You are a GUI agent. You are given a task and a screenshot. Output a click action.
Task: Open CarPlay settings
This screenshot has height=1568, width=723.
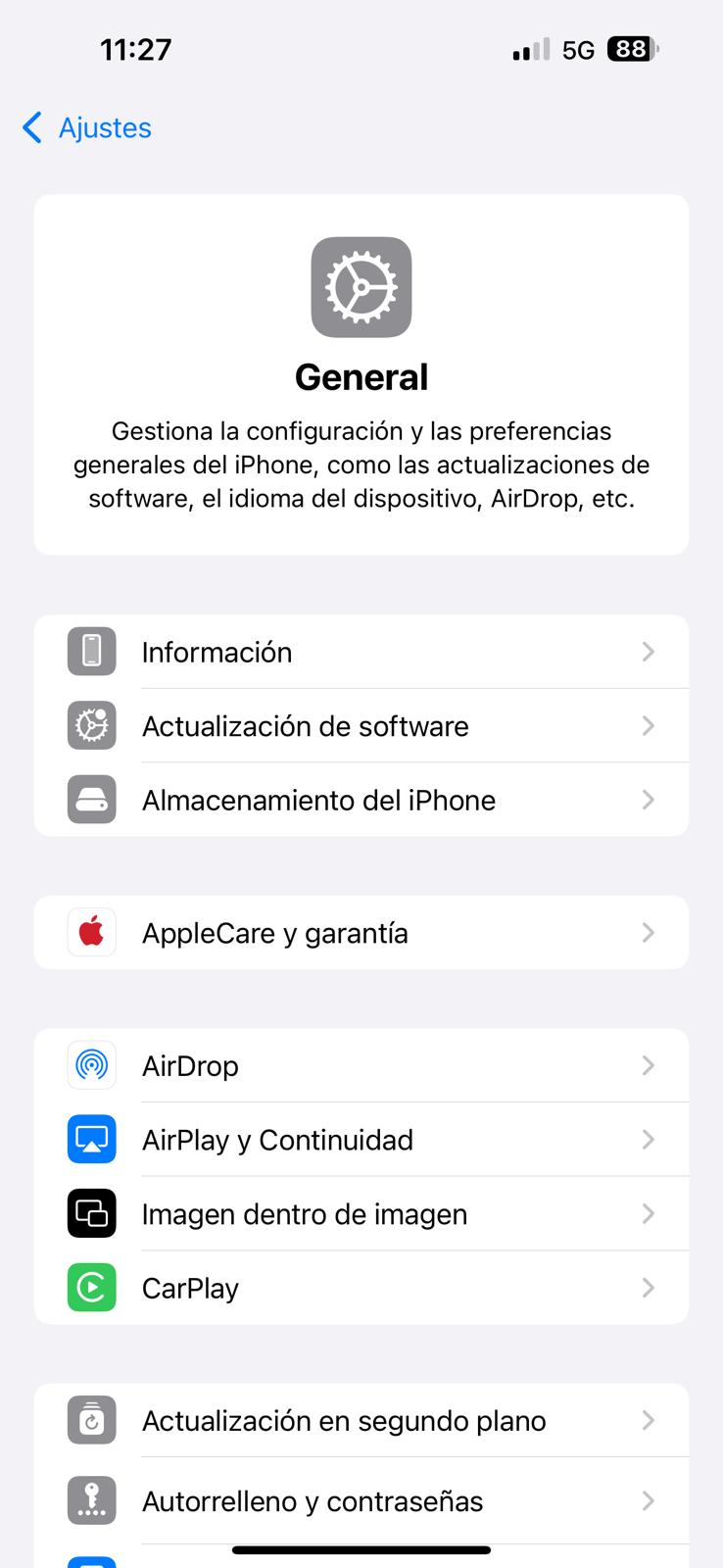[361, 1288]
